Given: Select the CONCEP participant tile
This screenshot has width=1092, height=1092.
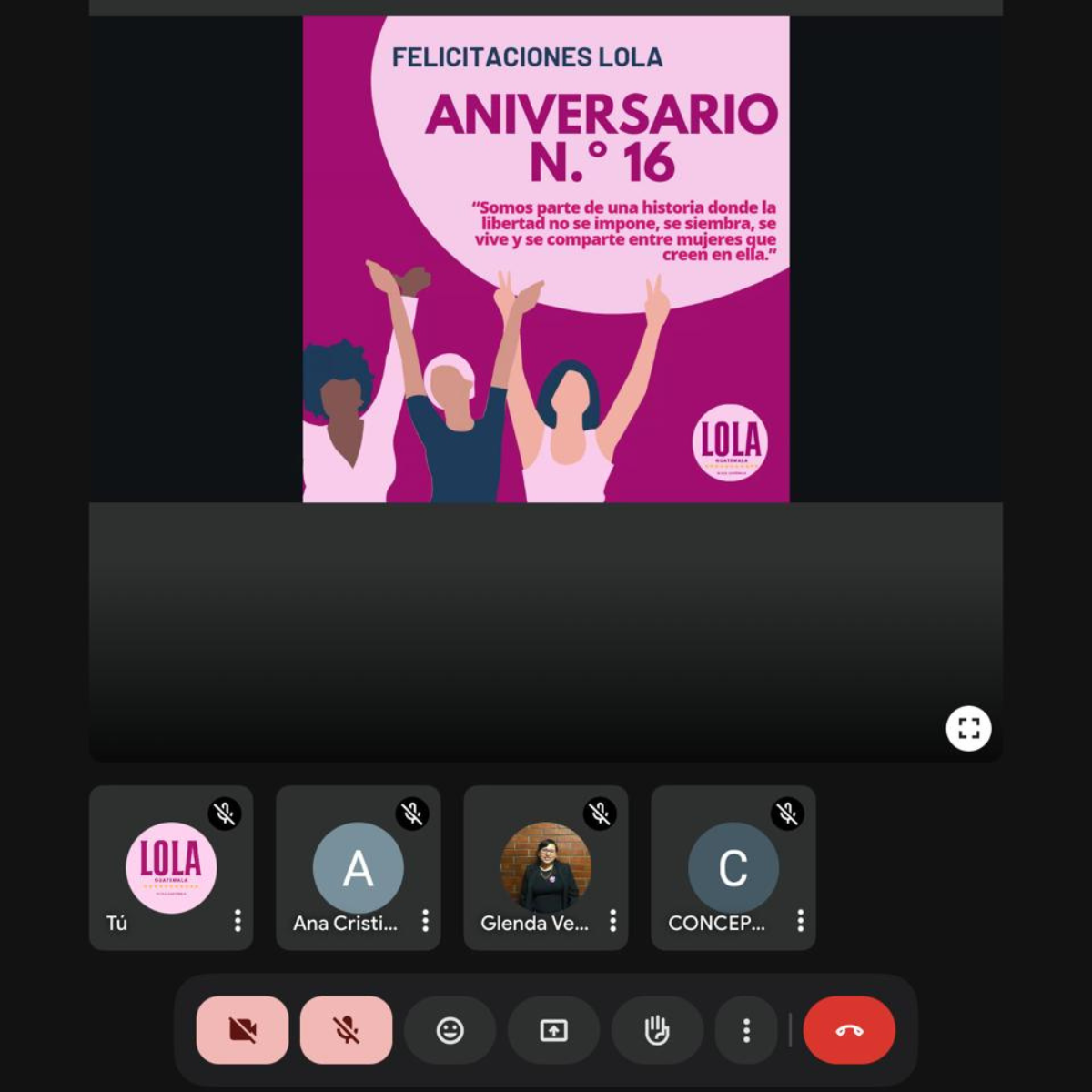Looking at the screenshot, I should (733, 867).
